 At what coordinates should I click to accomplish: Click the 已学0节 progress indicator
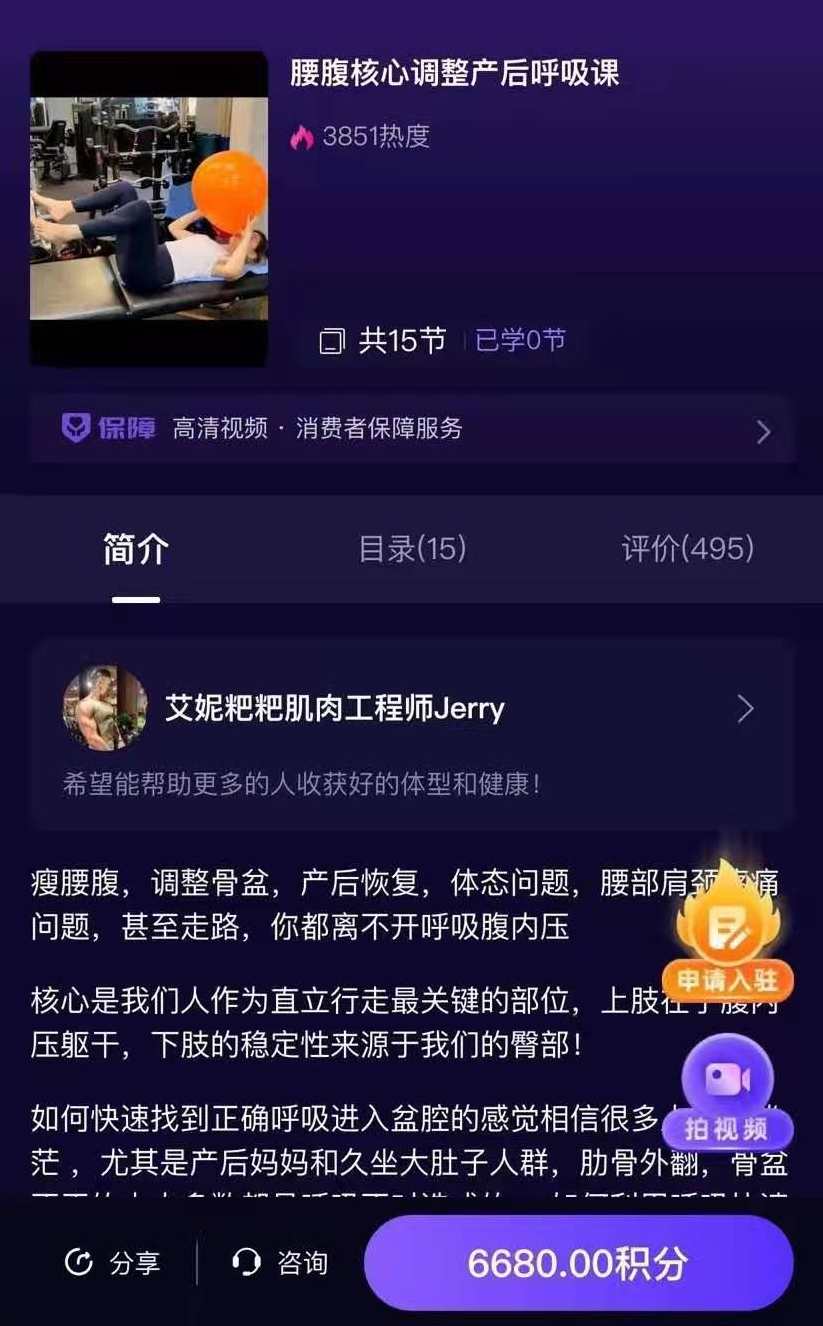519,340
